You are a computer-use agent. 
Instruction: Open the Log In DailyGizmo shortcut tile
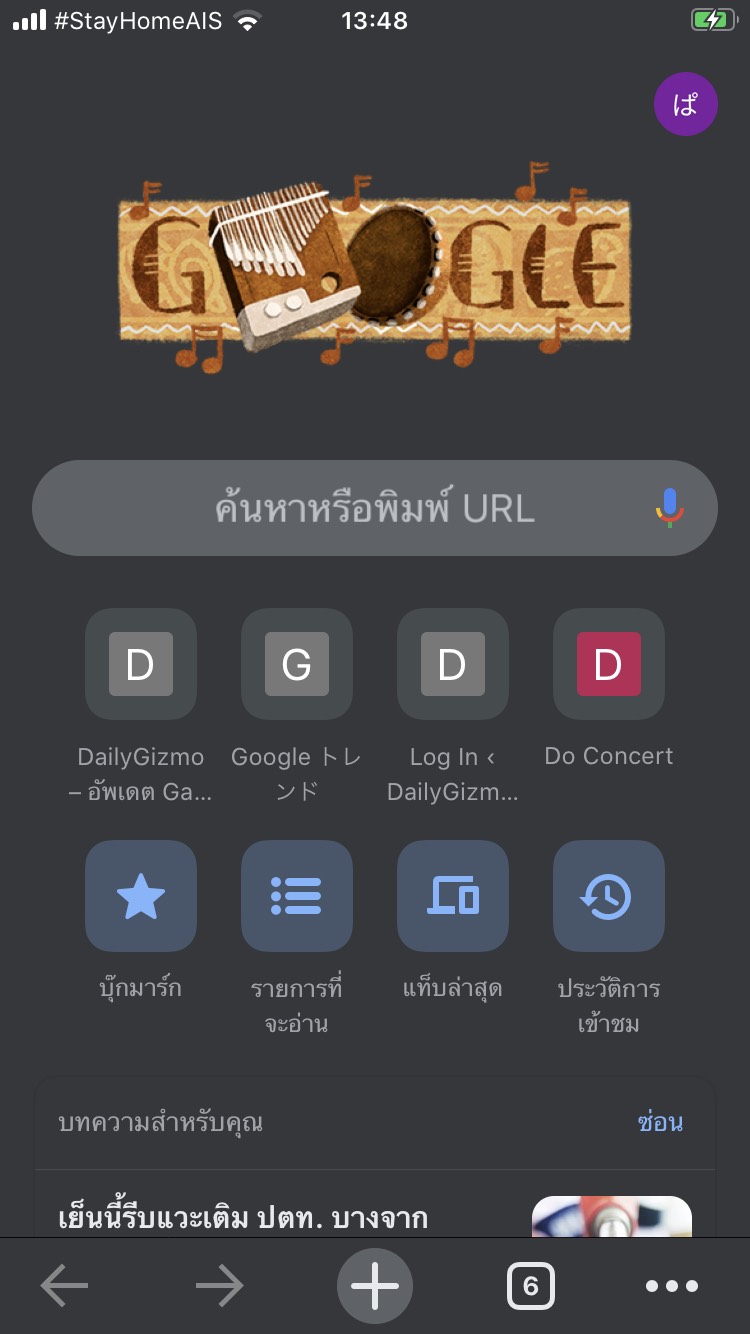click(x=452, y=664)
